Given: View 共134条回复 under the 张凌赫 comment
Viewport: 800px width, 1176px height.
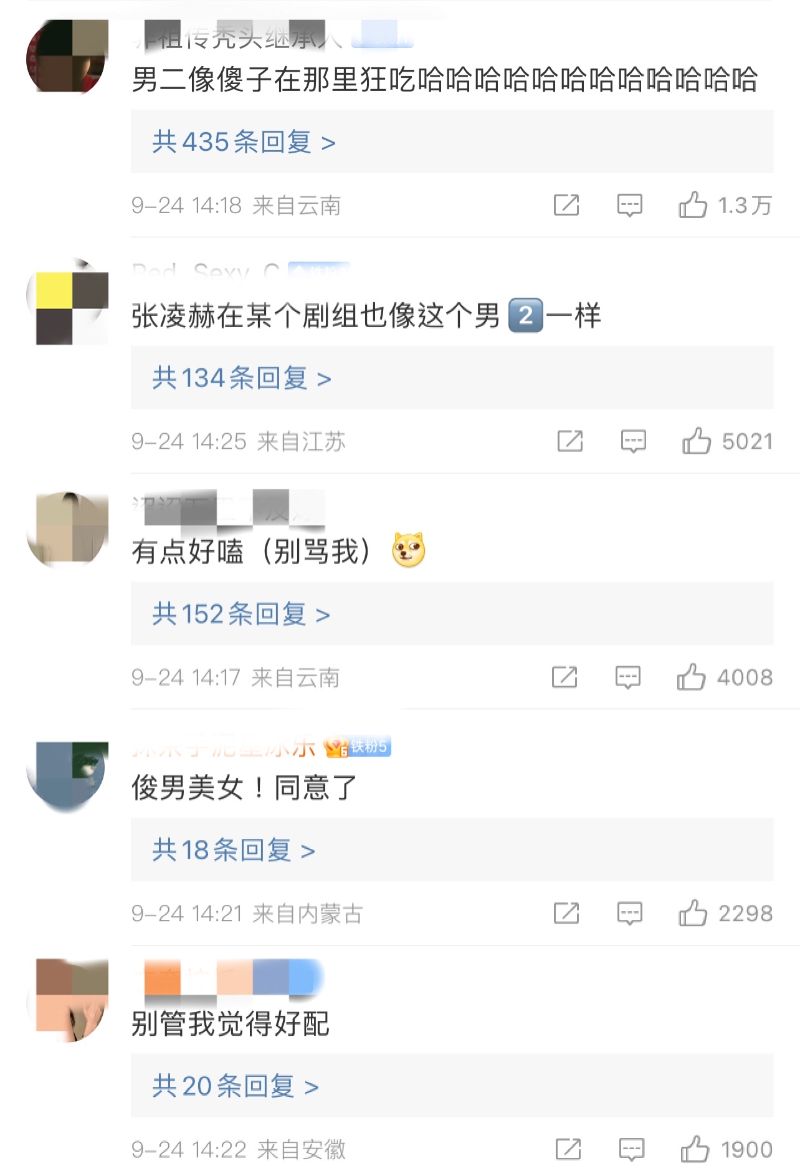Looking at the screenshot, I should click(x=242, y=378).
